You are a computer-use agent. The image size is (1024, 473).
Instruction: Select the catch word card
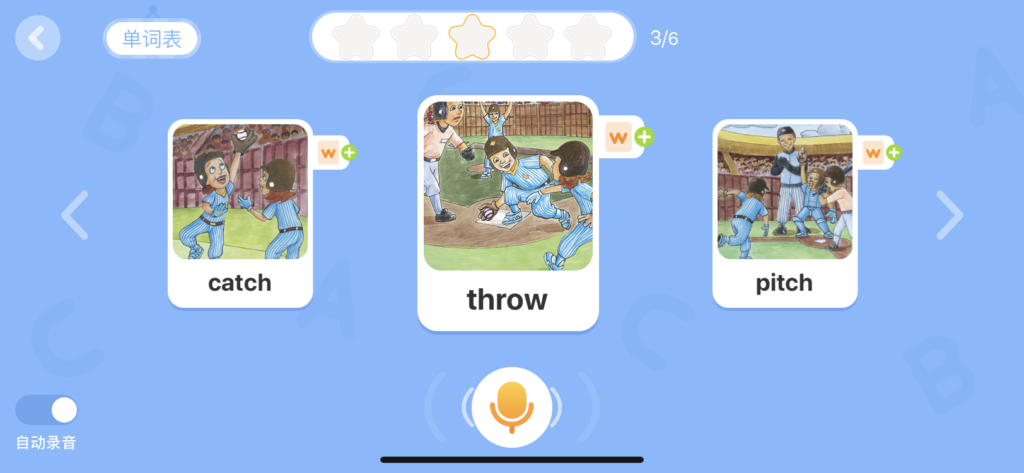[240, 214]
